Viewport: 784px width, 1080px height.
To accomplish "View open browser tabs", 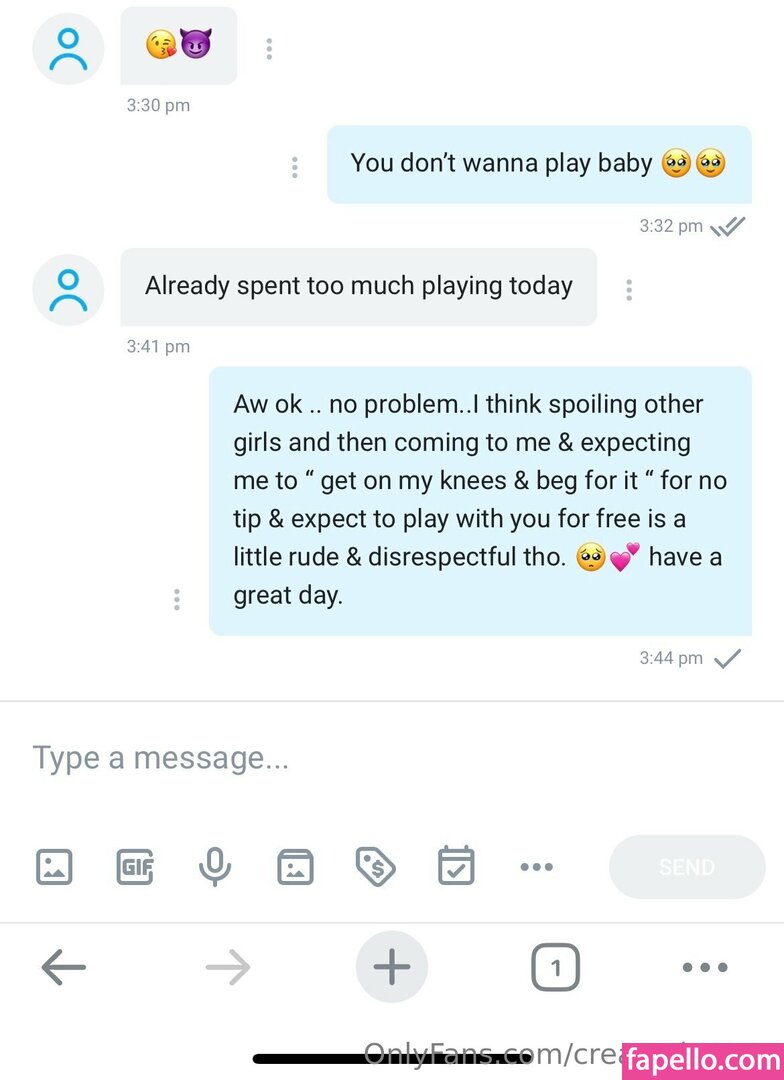I will 555,967.
